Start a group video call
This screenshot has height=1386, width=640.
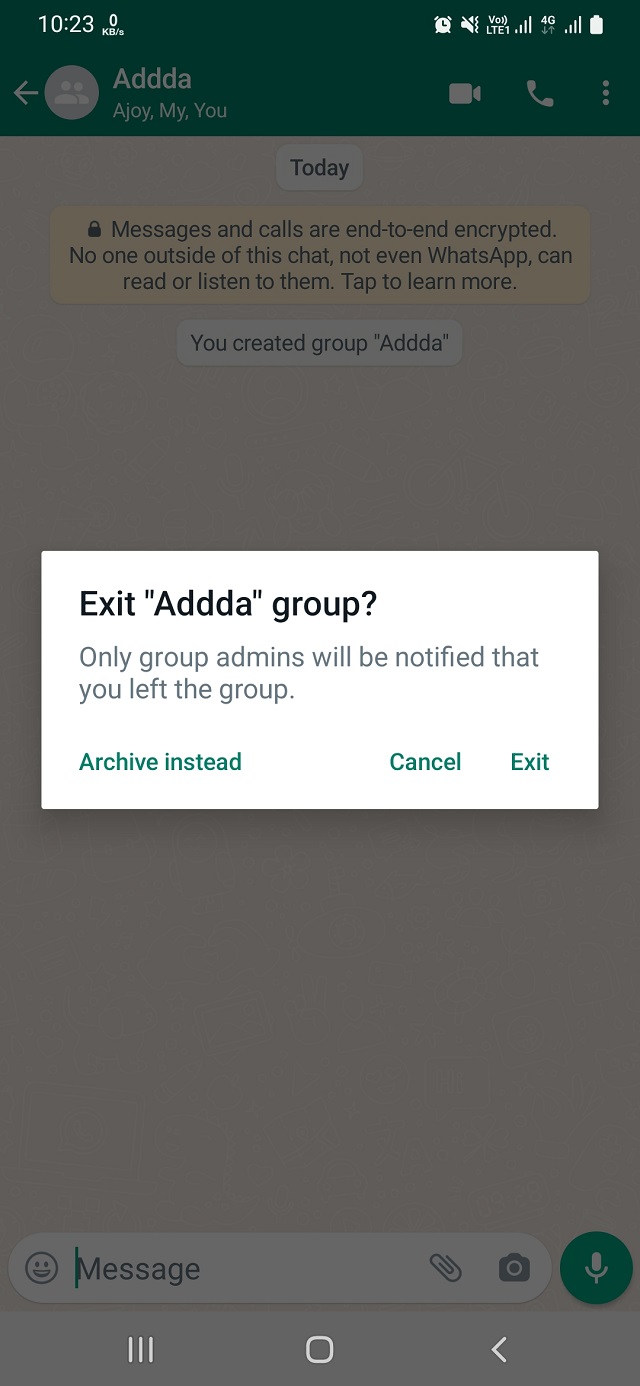click(465, 94)
